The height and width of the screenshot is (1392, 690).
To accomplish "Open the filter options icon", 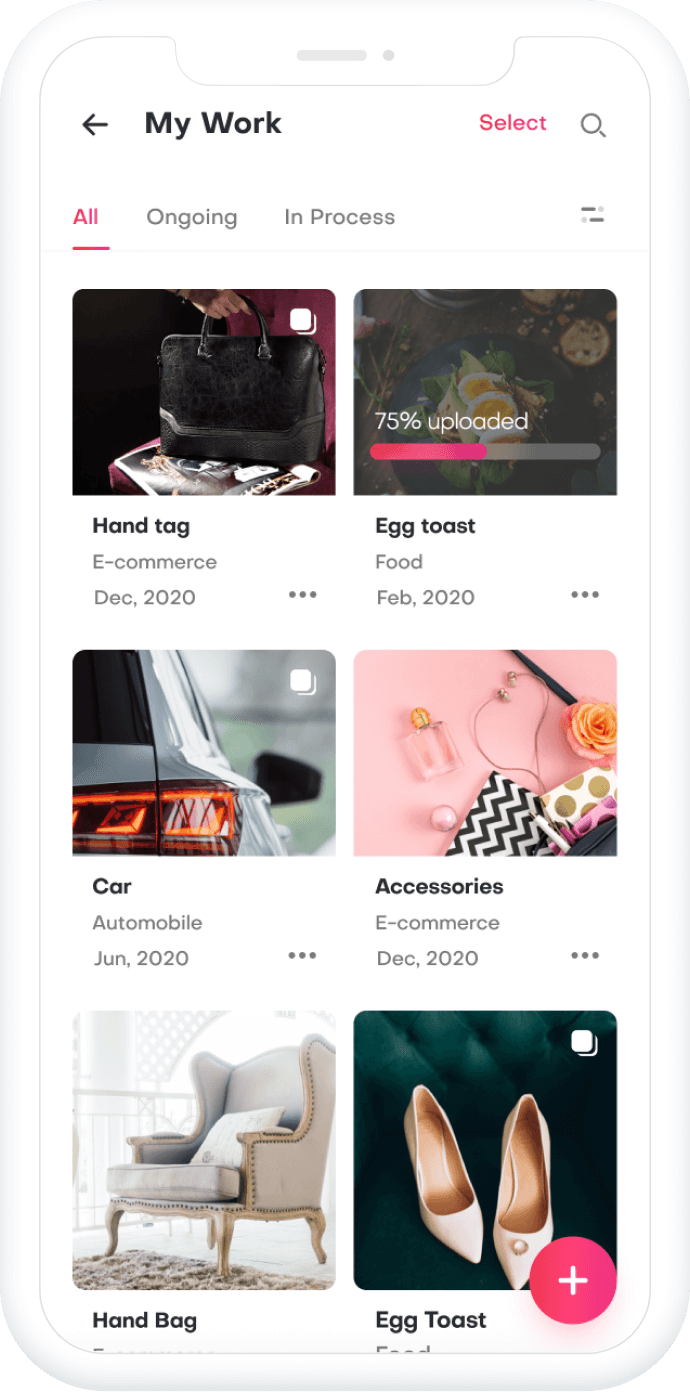I will tap(593, 215).
